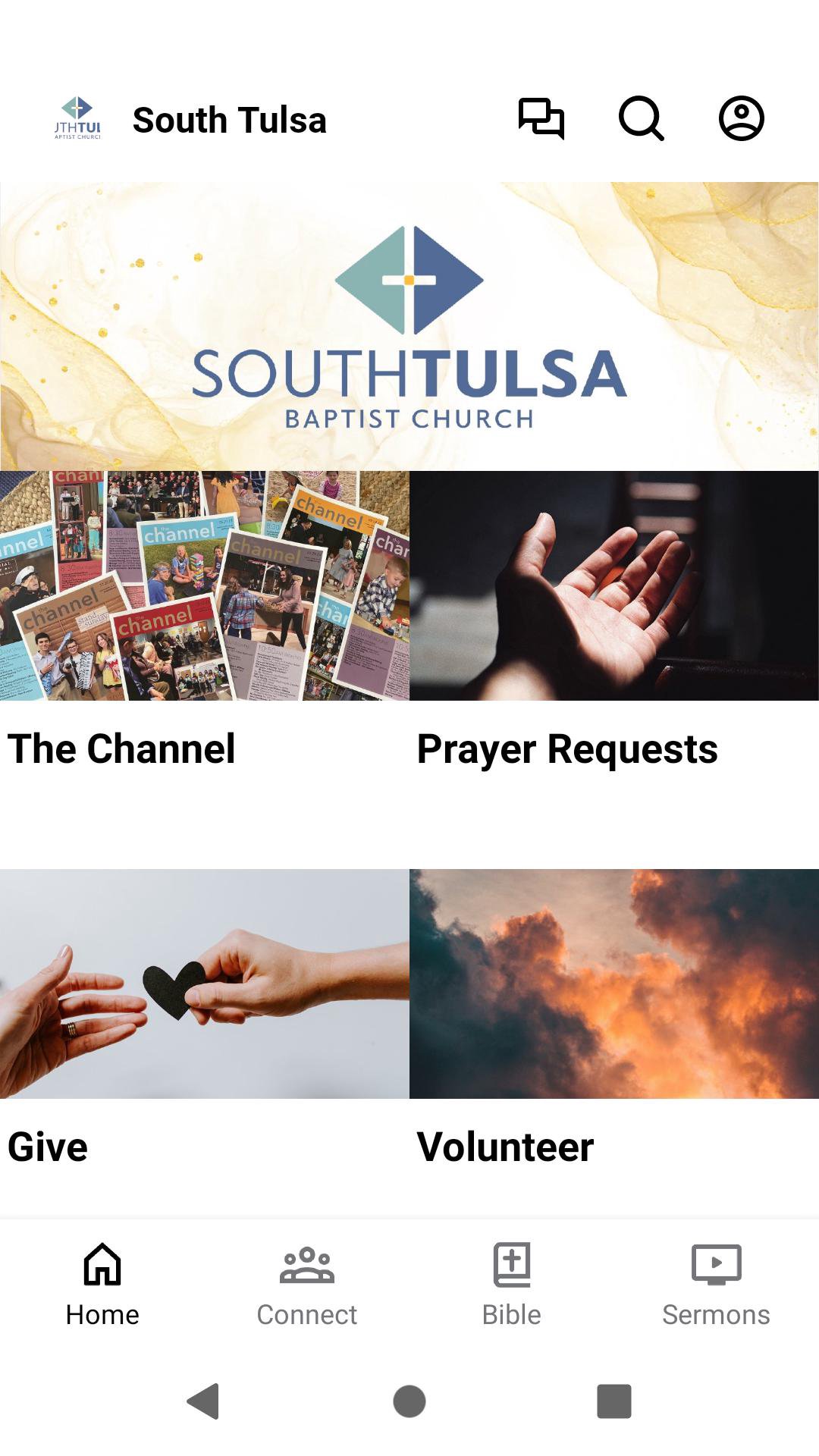819x1456 pixels.
Task: Switch to the Connect tab
Action: [307, 1283]
